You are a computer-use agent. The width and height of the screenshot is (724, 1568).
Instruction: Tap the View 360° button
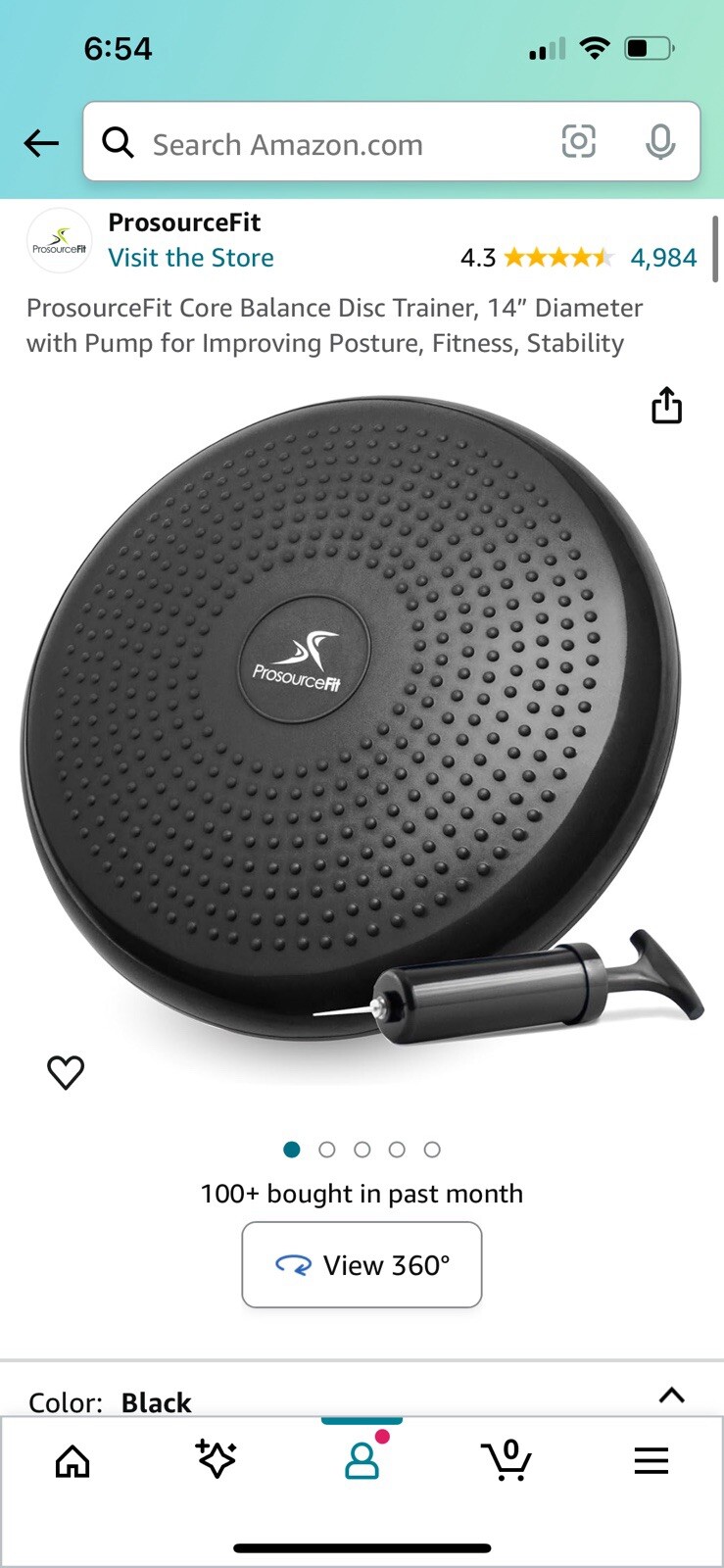pos(362,1264)
